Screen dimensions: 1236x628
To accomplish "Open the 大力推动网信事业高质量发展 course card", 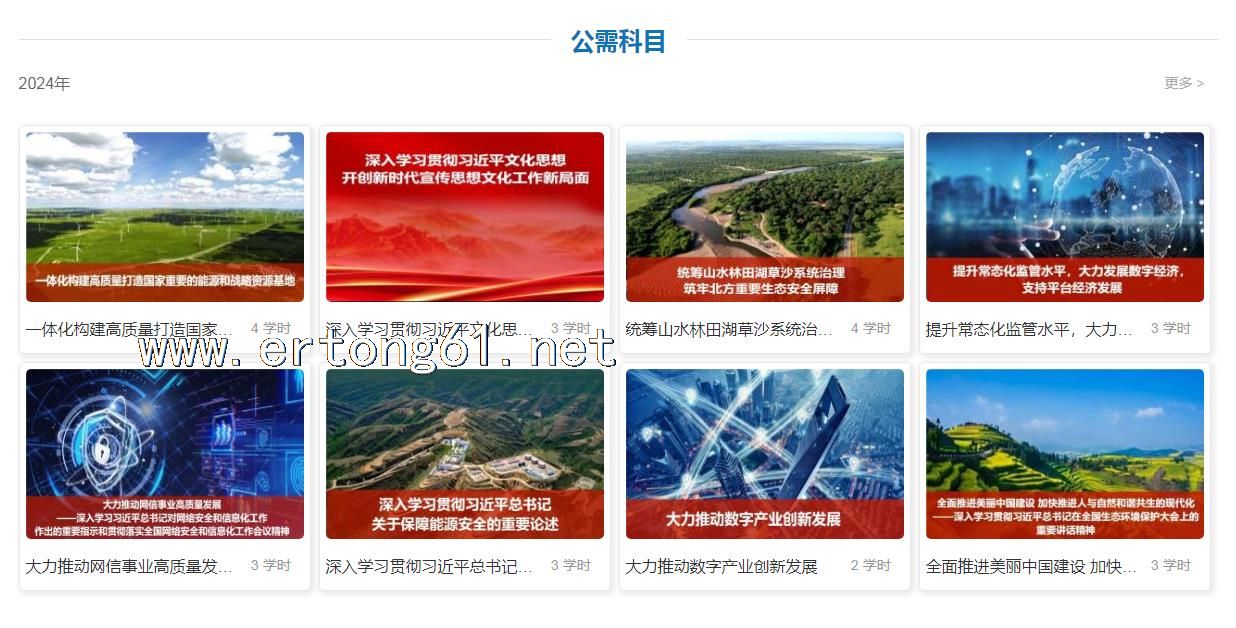I will [165, 454].
